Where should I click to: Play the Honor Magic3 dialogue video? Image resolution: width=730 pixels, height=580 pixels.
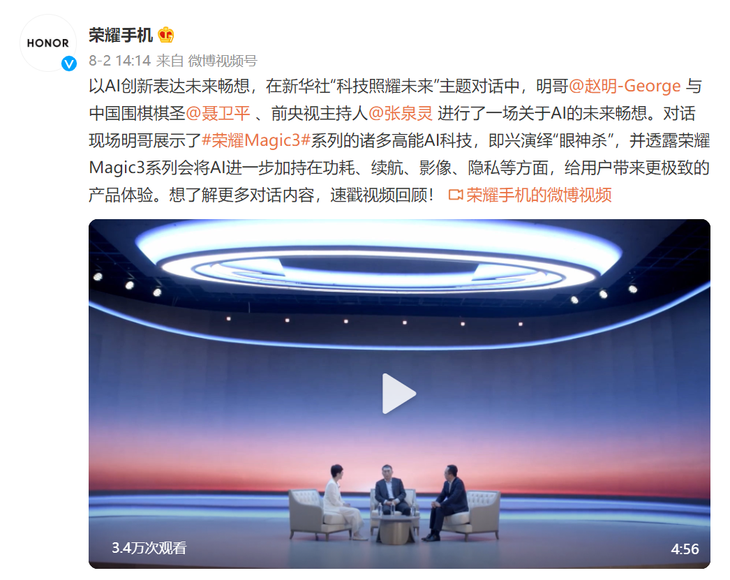399,393
